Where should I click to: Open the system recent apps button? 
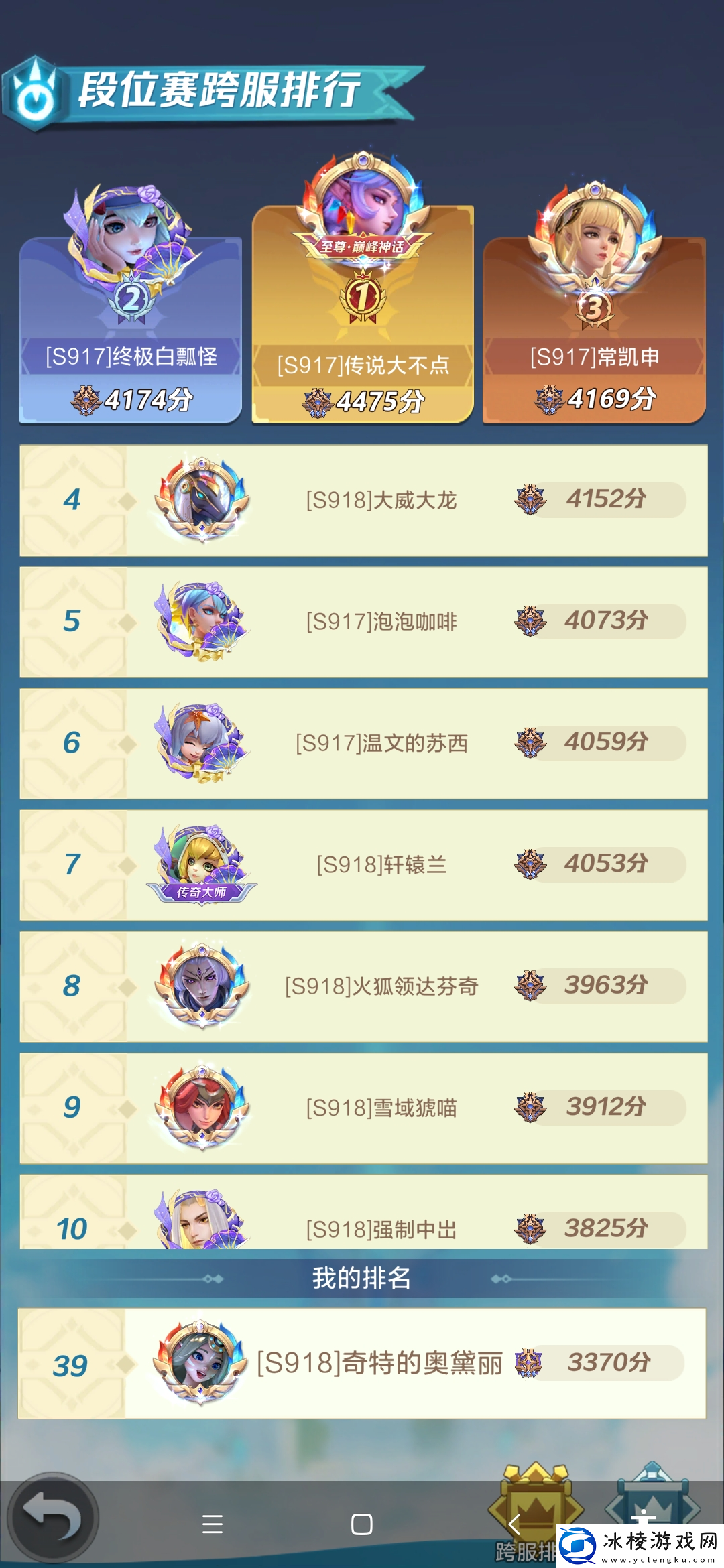(x=213, y=1524)
